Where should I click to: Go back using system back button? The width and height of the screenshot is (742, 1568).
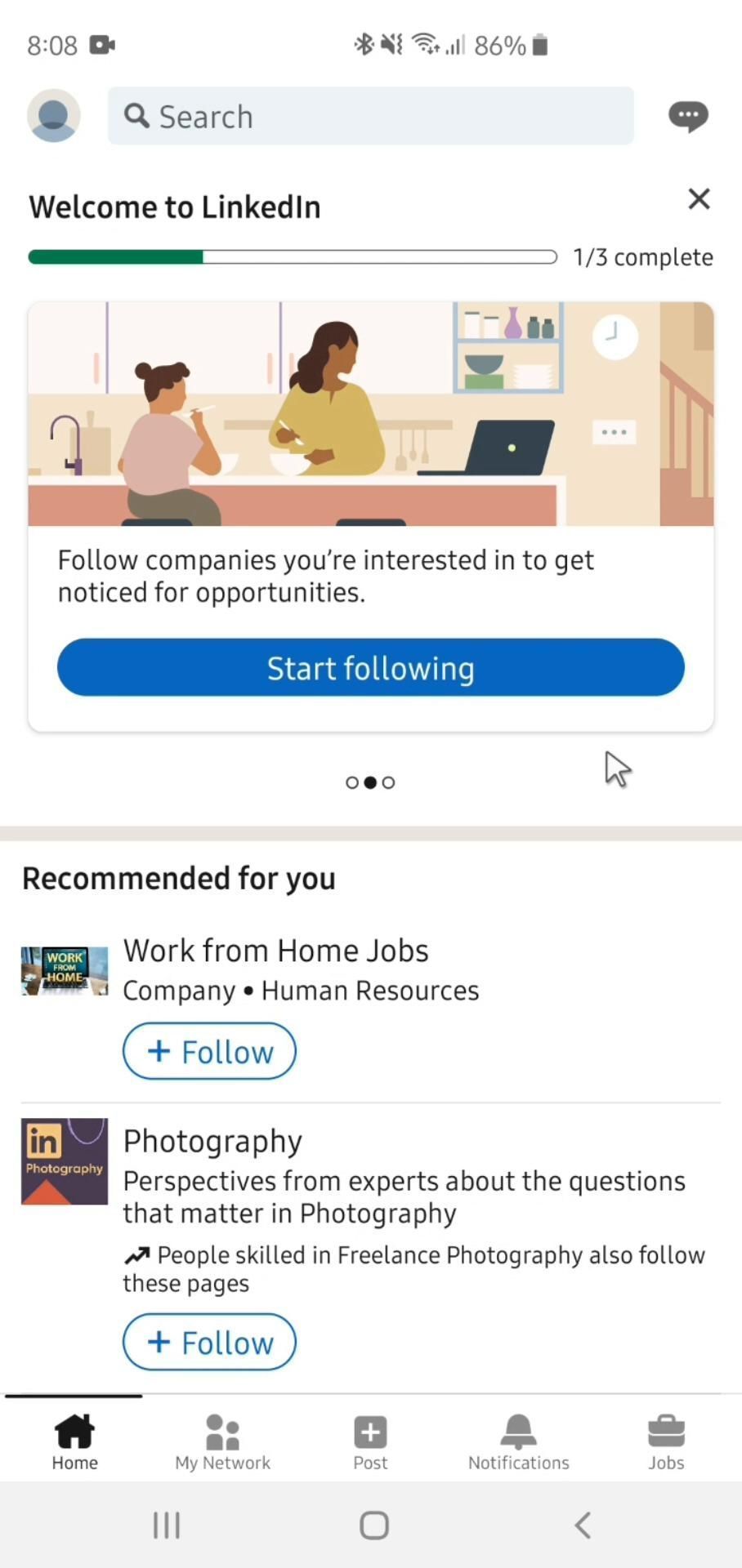[x=582, y=1525]
